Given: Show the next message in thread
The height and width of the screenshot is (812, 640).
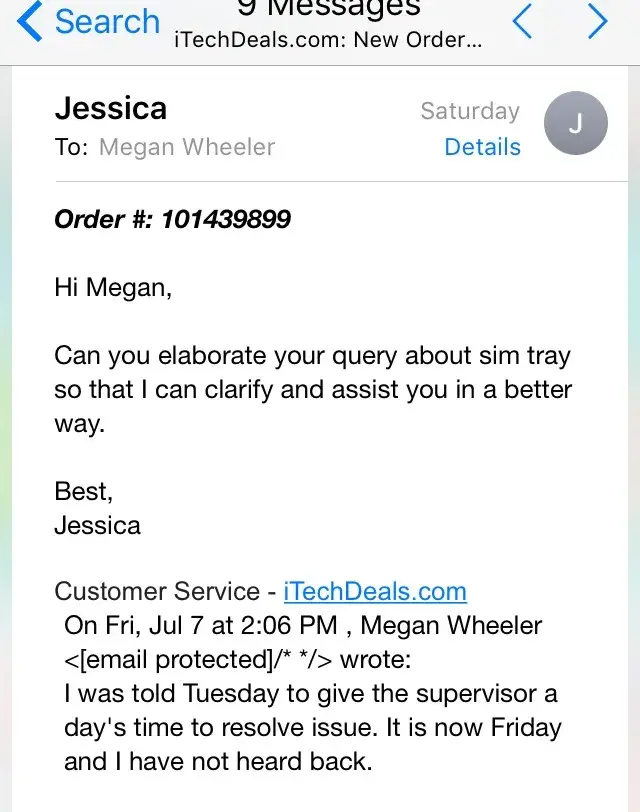Looking at the screenshot, I should pos(597,22).
